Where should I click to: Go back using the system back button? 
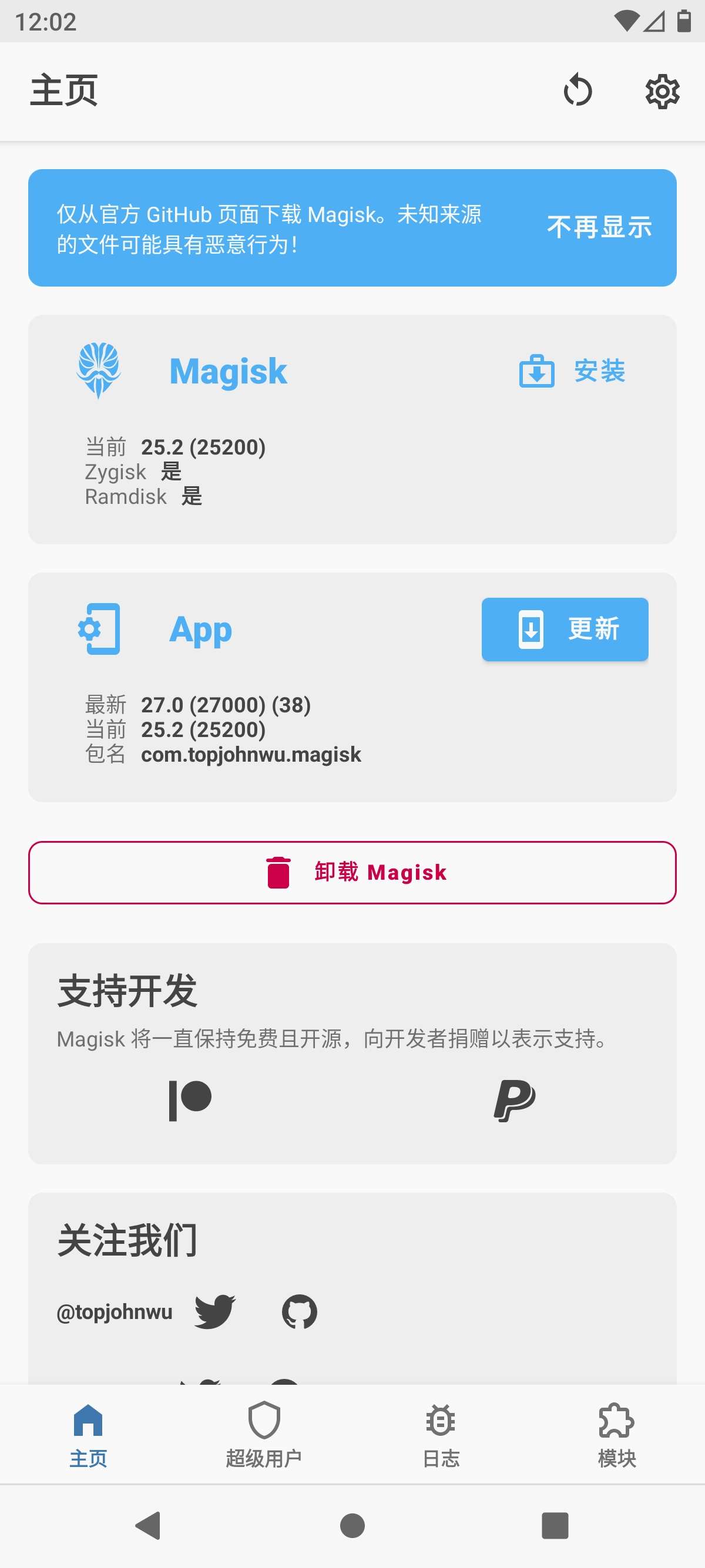pyautogui.click(x=148, y=1525)
